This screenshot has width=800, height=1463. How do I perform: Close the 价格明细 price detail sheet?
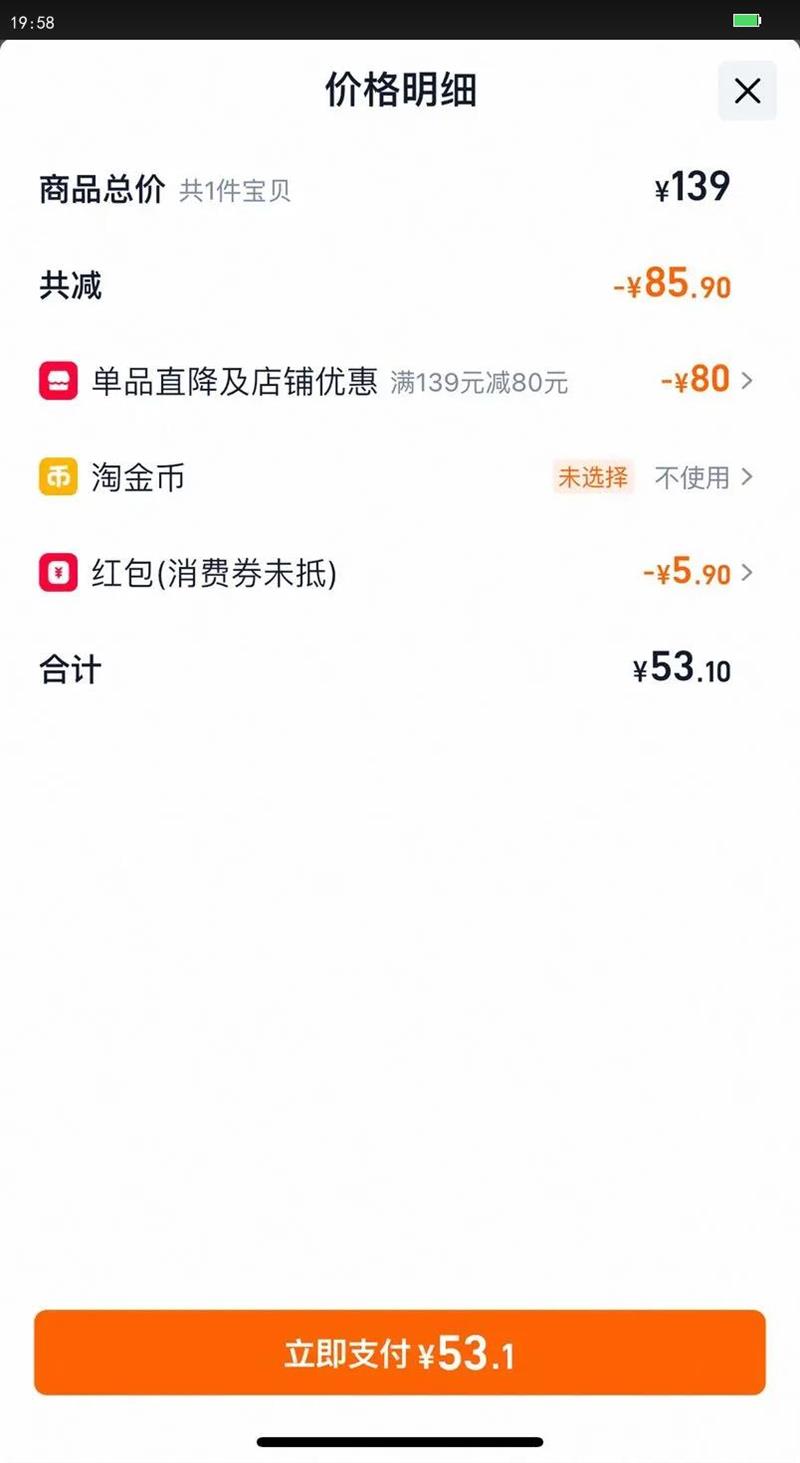[747, 91]
